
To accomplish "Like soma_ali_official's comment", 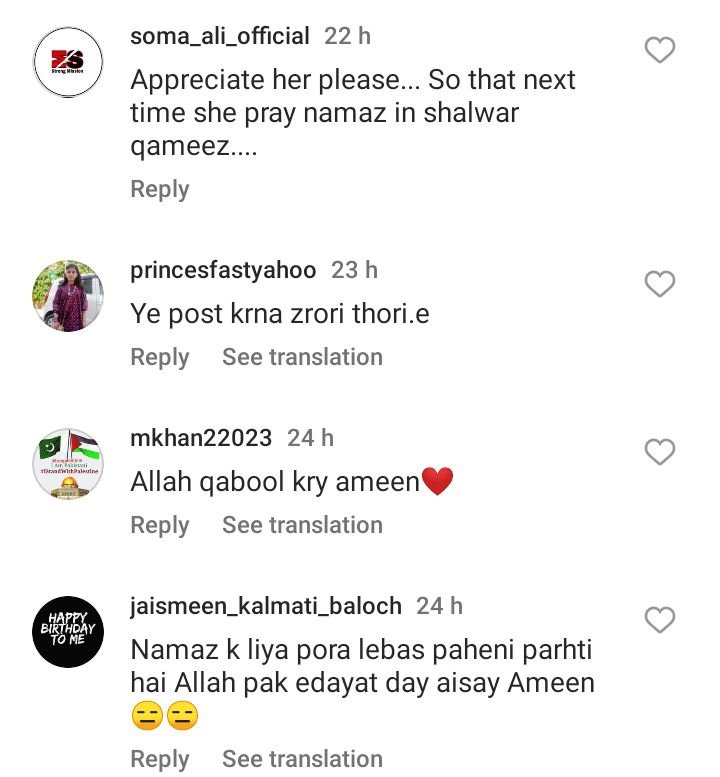I will (x=659, y=49).
